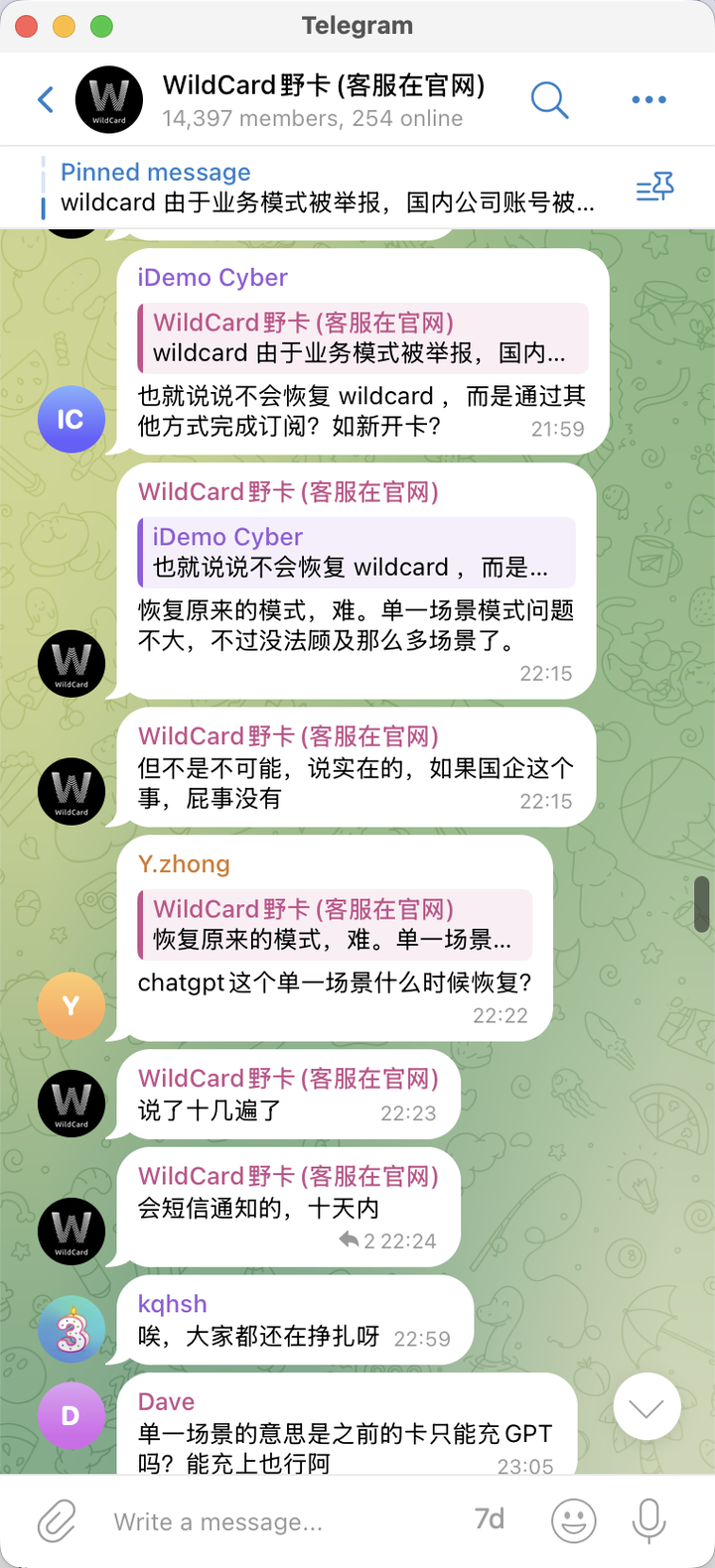Jump to quoted WildCard message in iDemo Cyber's reply

362,338
